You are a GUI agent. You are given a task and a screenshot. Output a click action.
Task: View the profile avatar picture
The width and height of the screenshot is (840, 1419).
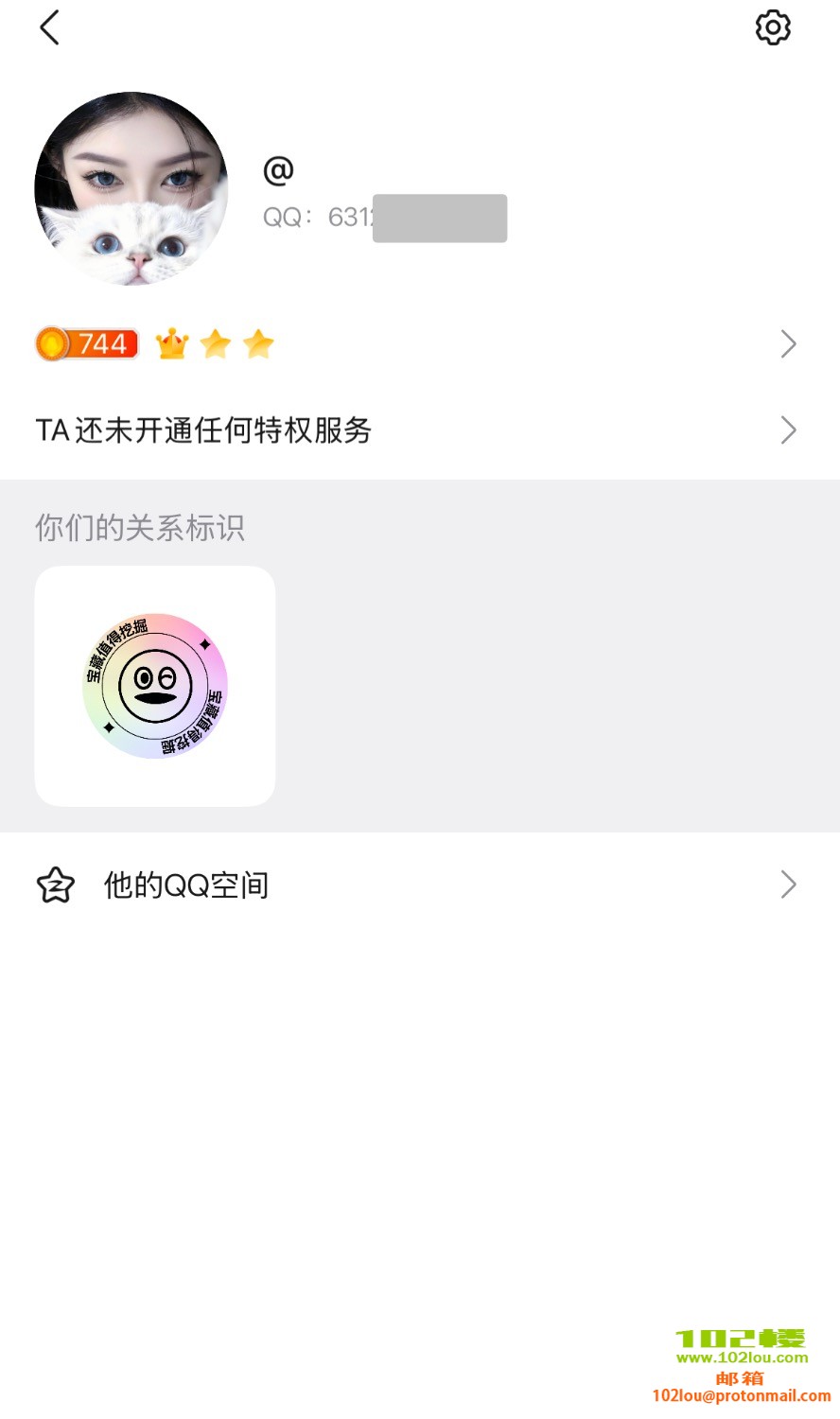point(131,189)
